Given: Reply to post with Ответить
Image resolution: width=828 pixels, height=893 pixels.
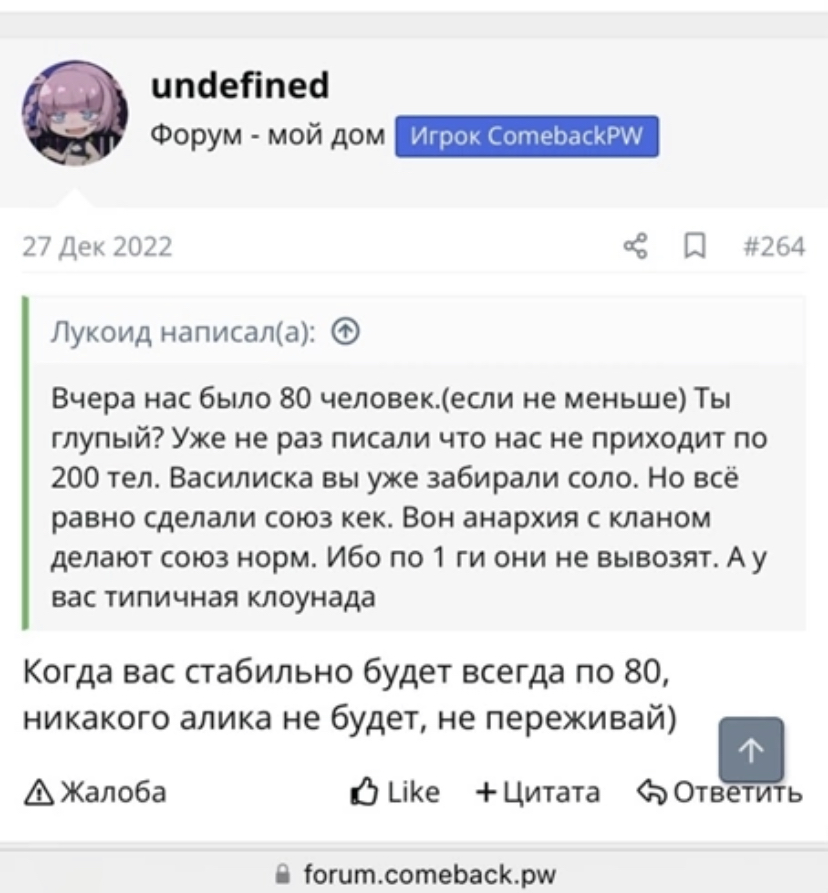Looking at the screenshot, I should tap(719, 792).
